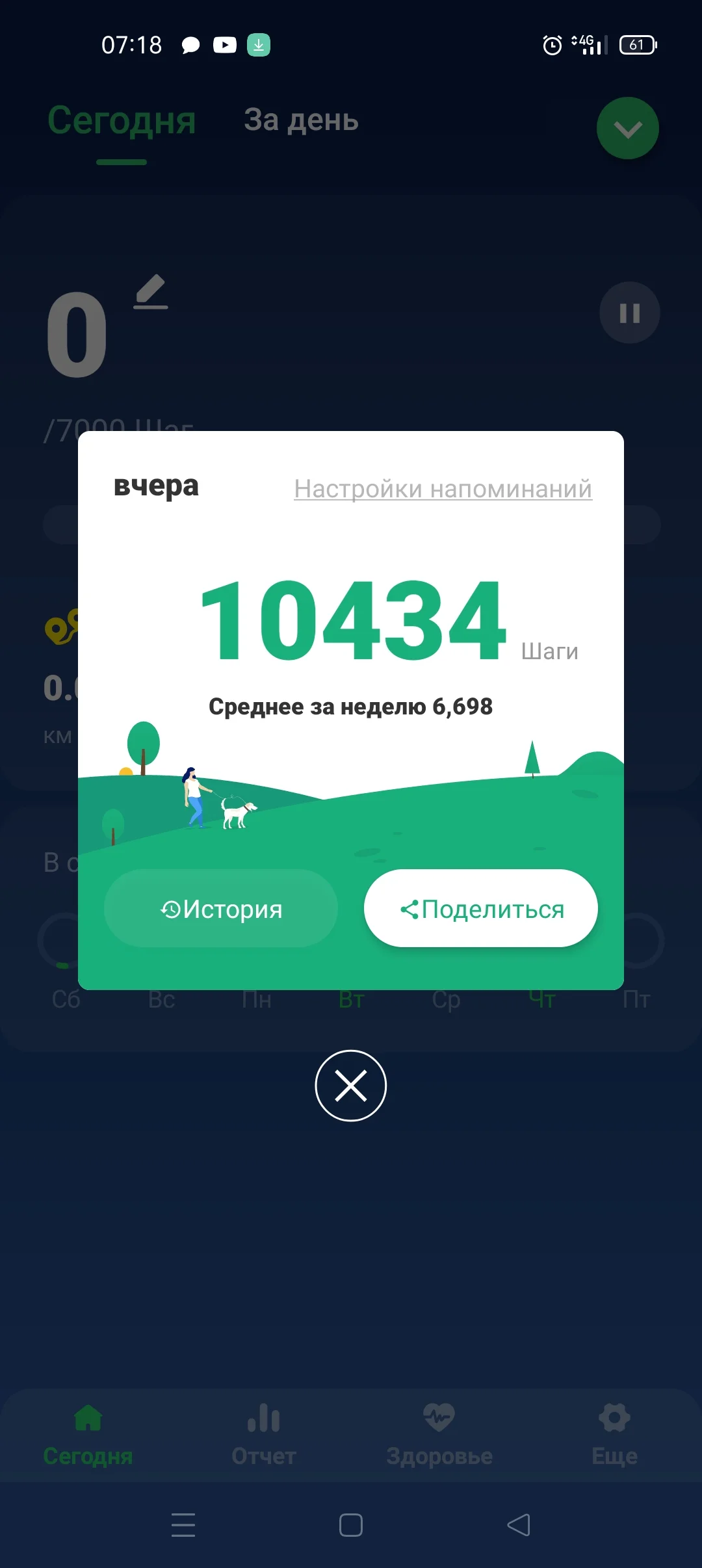Tap the share icon on Поделиться button

pyautogui.click(x=410, y=909)
